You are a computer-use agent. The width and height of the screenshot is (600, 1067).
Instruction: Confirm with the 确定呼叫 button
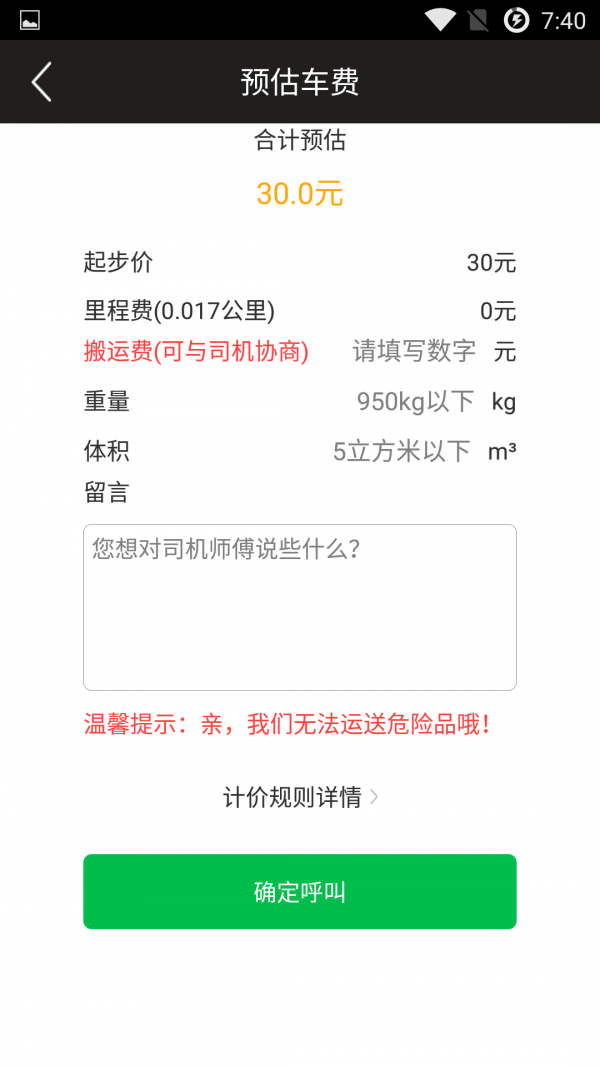(x=299, y=892)
